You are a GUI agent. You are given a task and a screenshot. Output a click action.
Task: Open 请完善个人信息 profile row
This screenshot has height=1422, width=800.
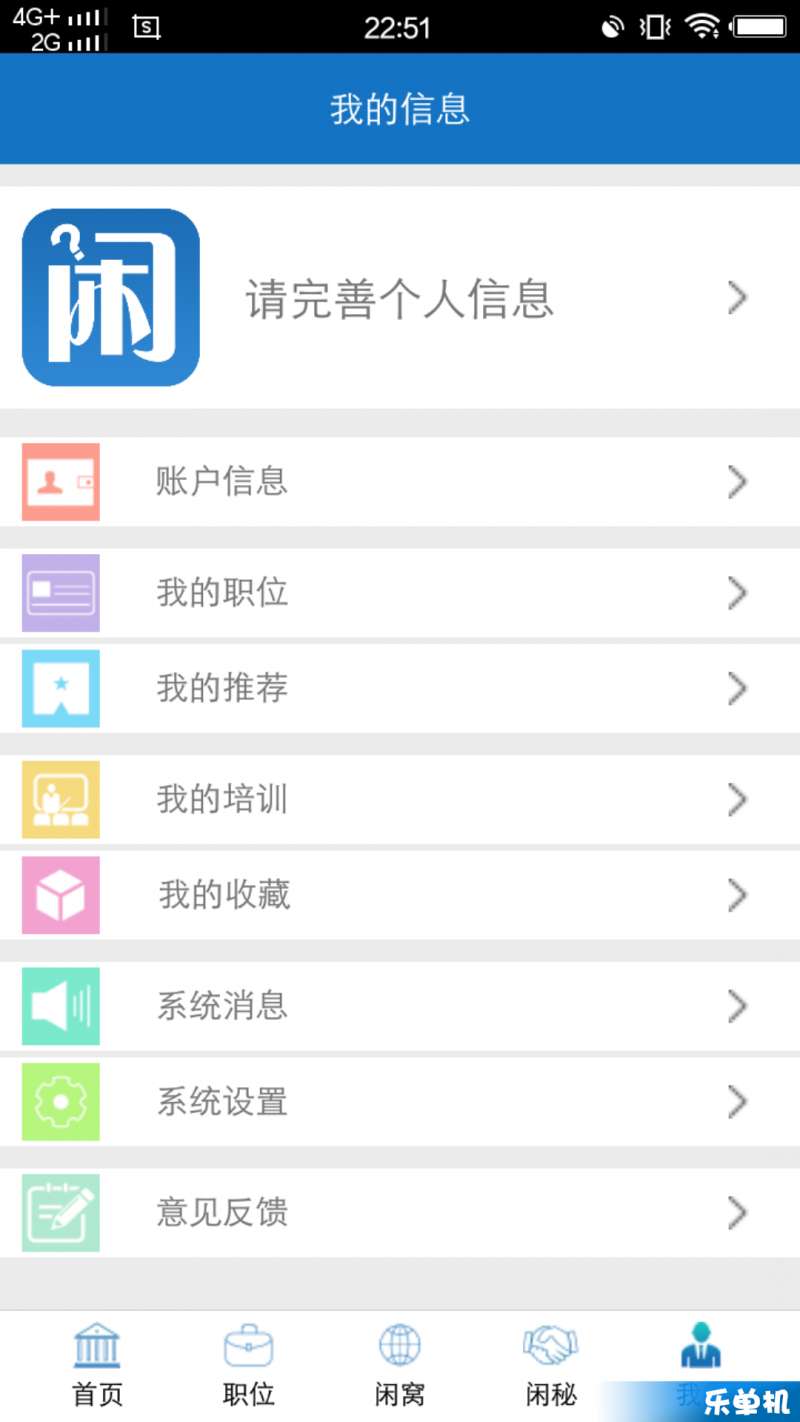400,297
